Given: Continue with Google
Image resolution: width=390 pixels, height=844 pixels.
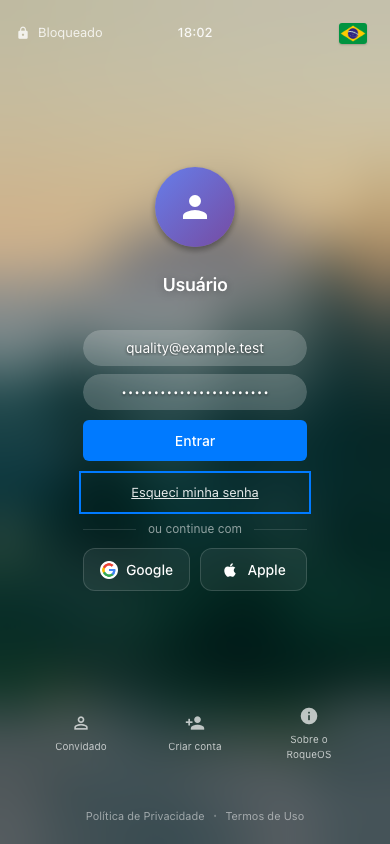Looking at the screenshot, I should click(x=136, y=570).
